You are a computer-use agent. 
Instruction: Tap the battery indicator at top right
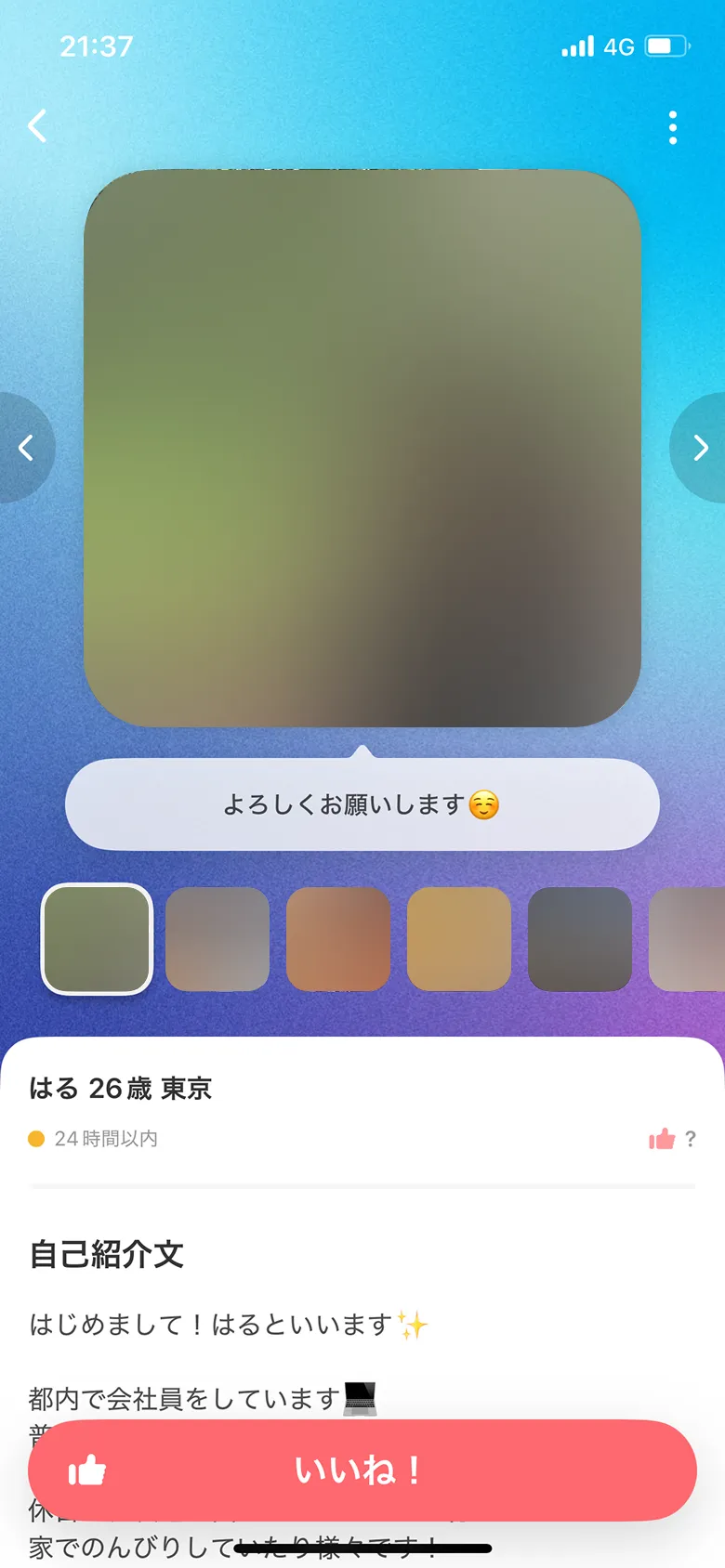pos(666,46)
